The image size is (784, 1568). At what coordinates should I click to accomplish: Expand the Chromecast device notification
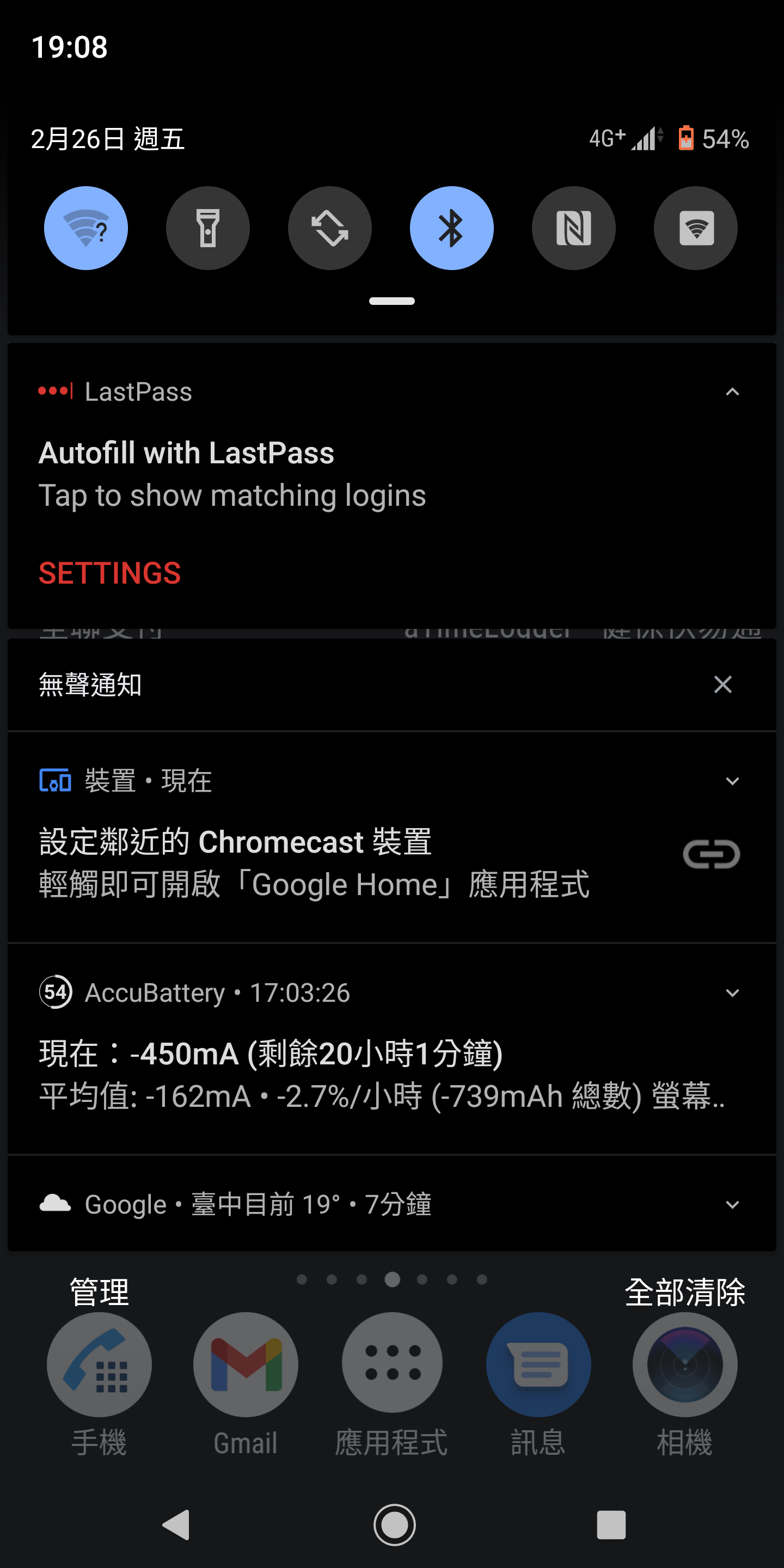tap(732, 781)
